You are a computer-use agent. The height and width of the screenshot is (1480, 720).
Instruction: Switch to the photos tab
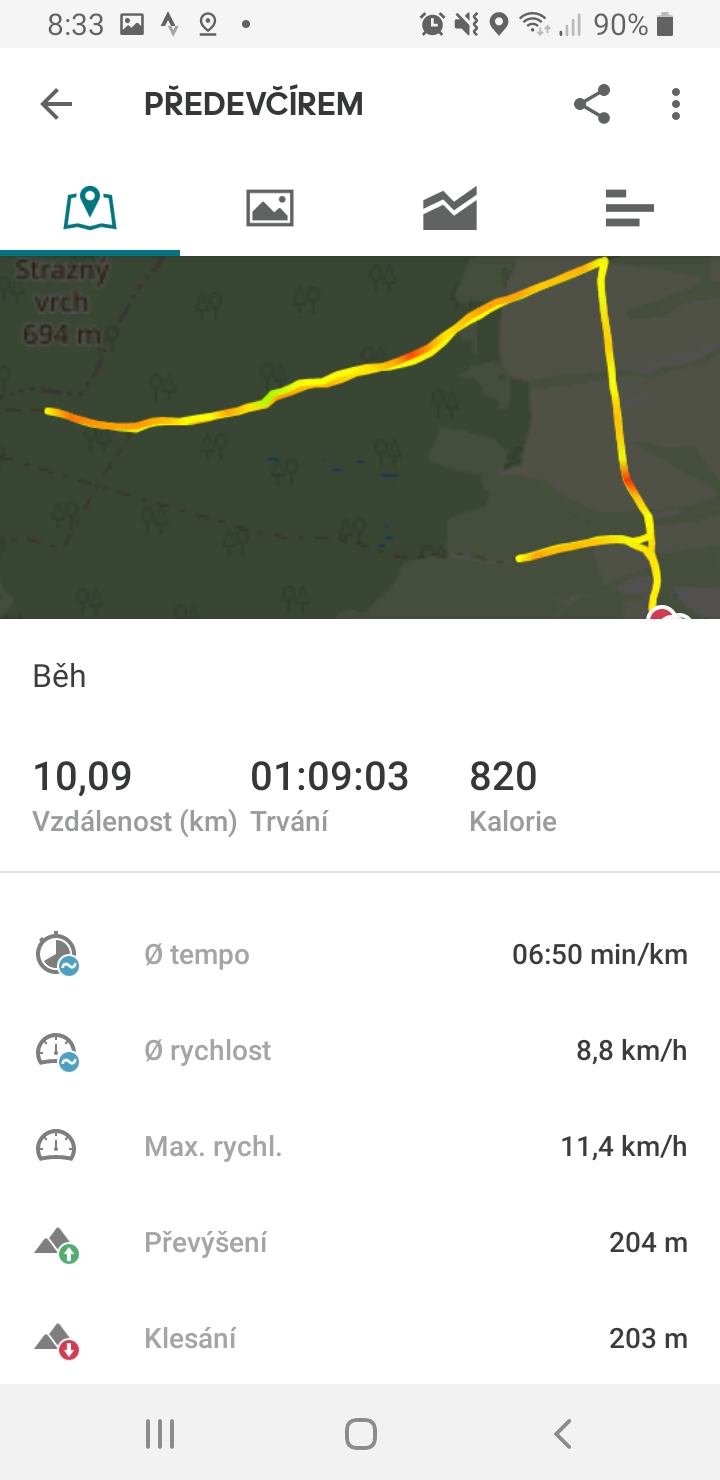[x=270, y=208]
